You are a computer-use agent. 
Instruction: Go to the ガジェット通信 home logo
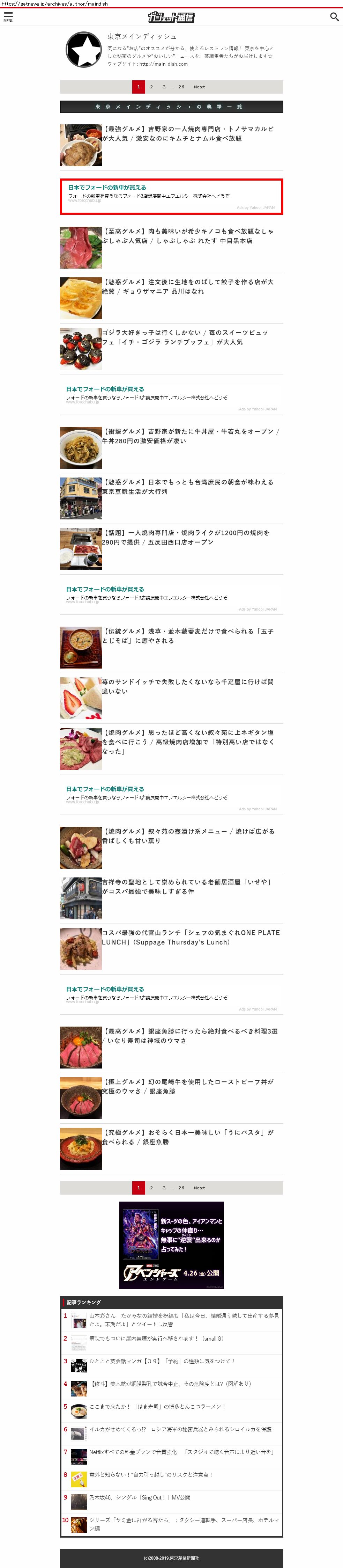171,17
